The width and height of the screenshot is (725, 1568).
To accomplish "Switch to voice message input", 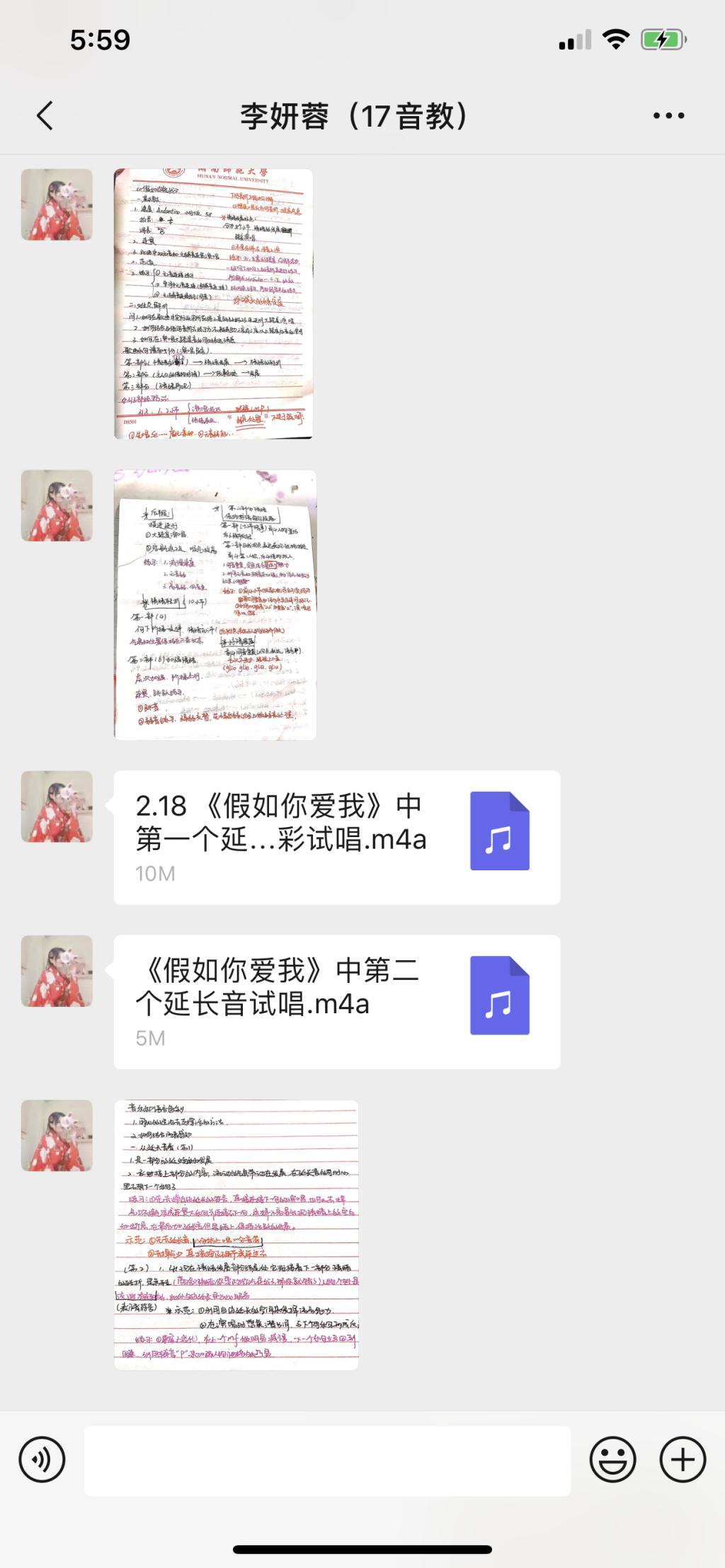I will pos(42,1460).
